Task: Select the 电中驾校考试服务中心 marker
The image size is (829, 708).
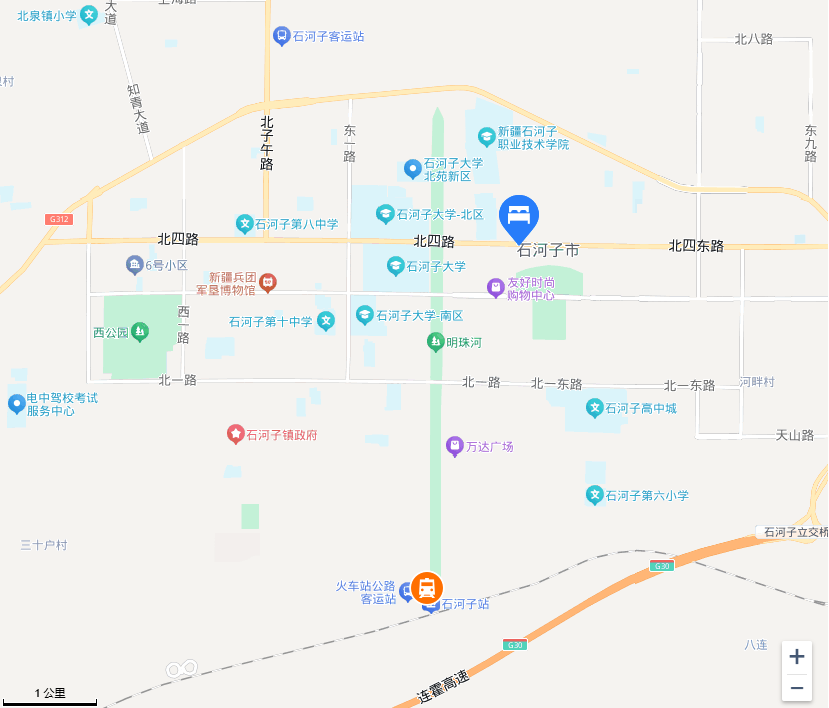Action: pos(16,404)
